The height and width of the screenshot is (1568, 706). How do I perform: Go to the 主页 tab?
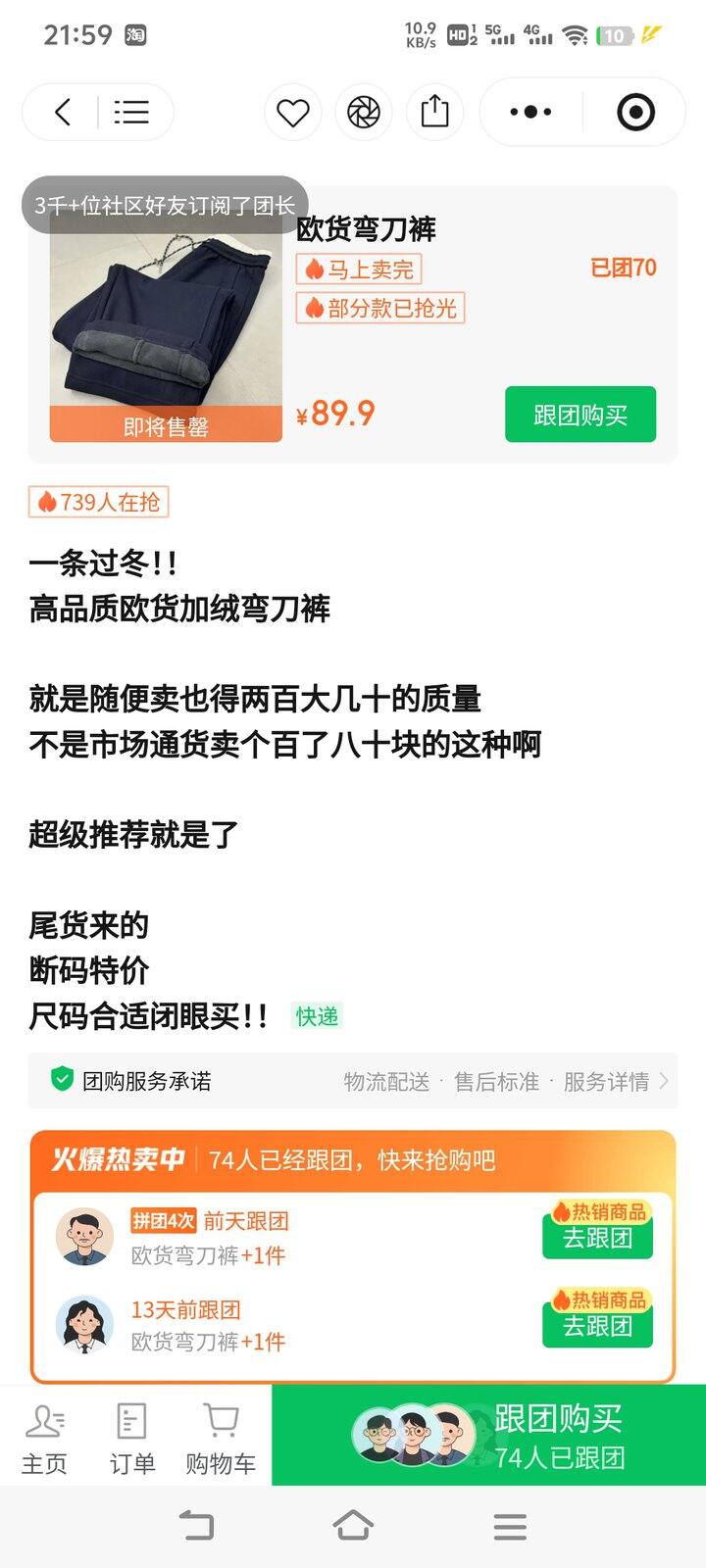point(45,1437)
